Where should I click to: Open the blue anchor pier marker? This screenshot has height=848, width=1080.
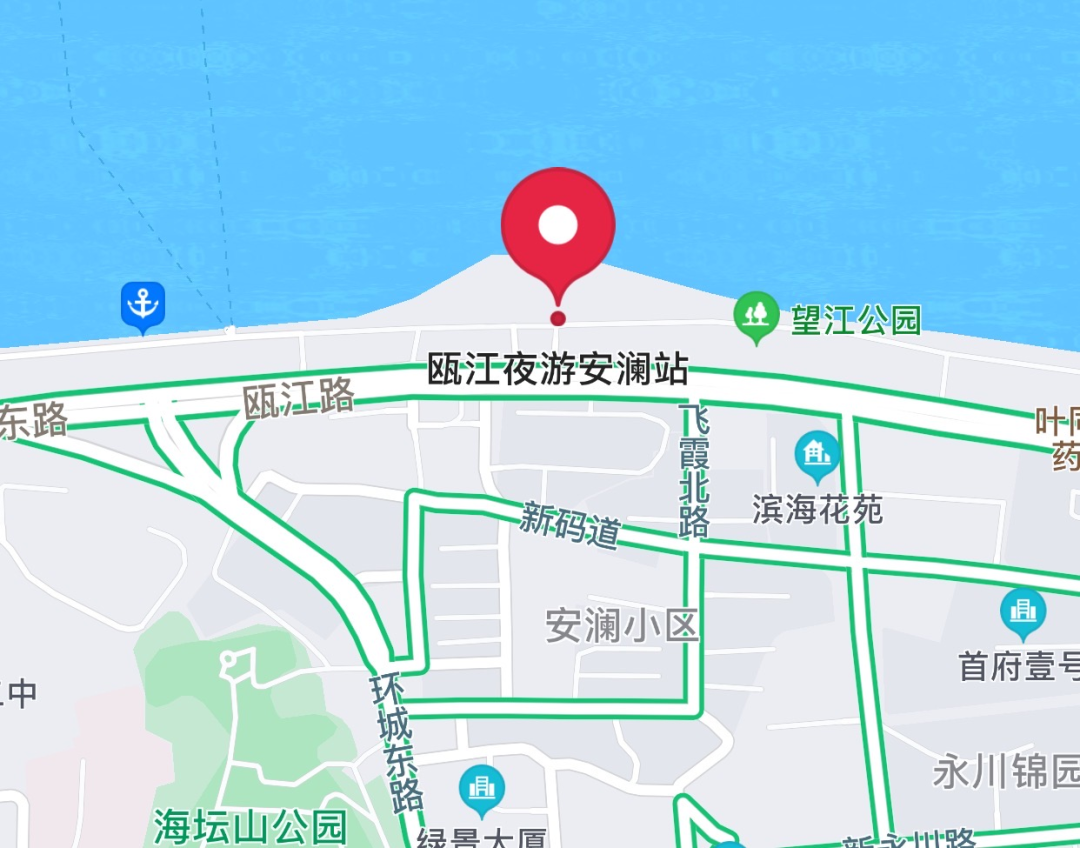[143, 304]
